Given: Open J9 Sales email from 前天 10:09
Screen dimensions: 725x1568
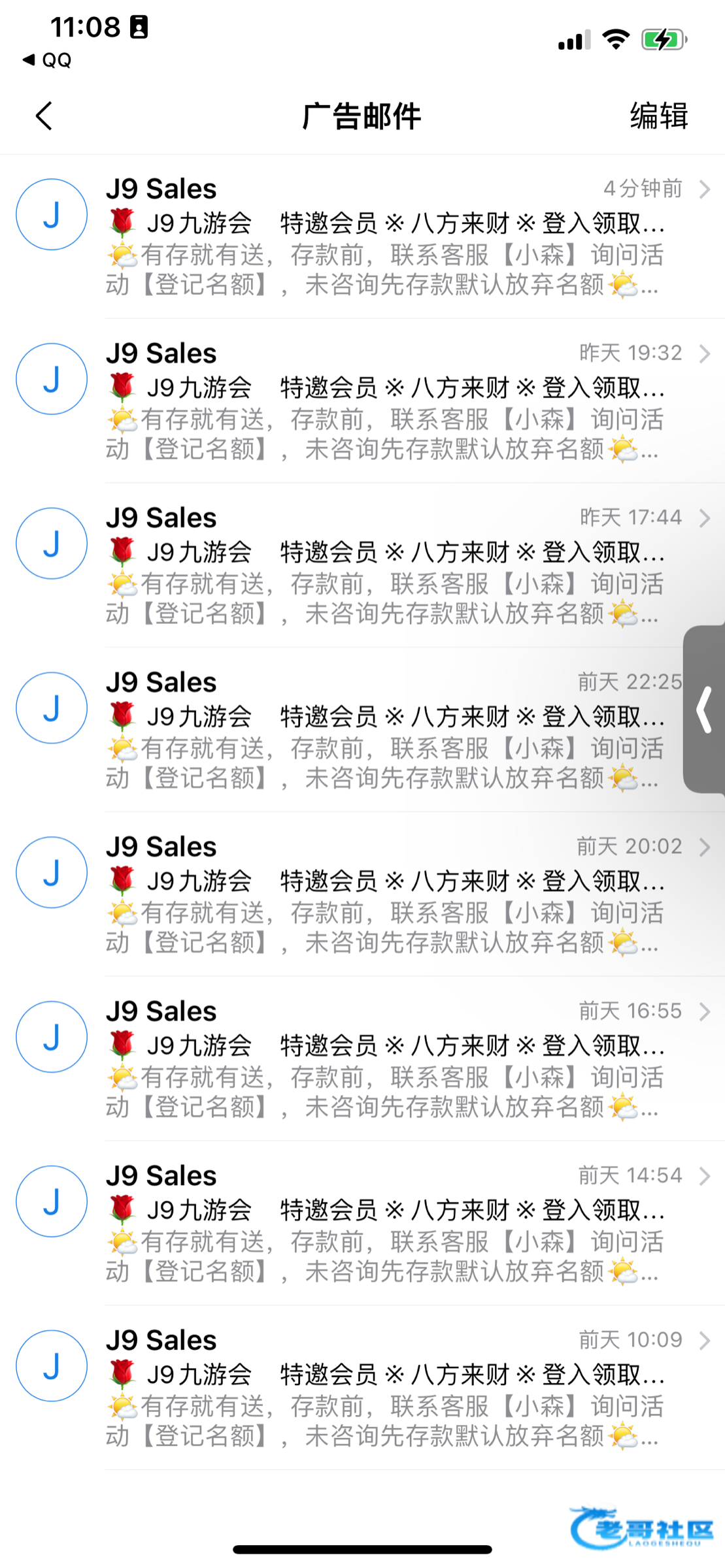Looking at the screenshot, I should tap(386, 1389).
